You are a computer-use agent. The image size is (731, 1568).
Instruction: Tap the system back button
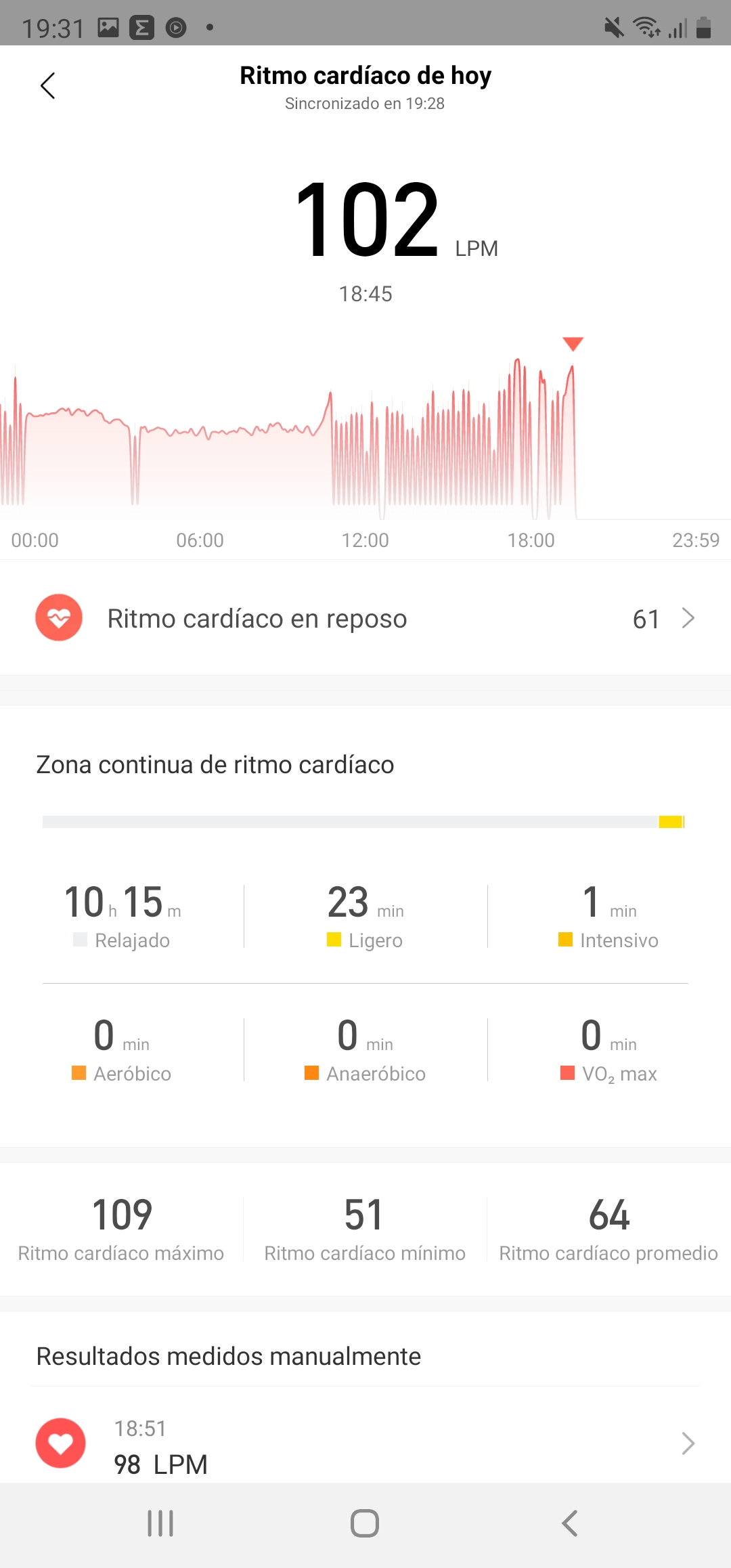[569, 1523]
